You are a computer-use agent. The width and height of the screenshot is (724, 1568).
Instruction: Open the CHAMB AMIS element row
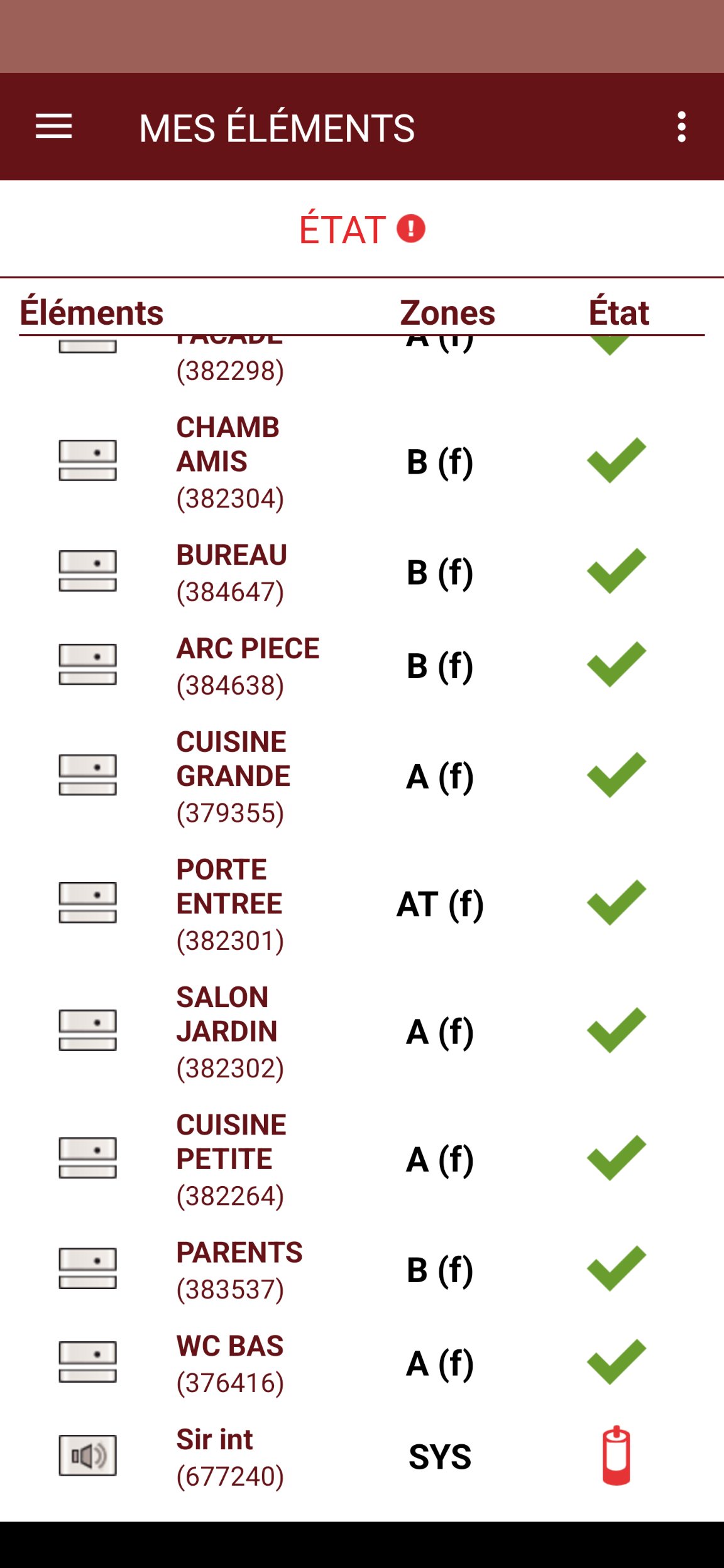tap(229, 462)
